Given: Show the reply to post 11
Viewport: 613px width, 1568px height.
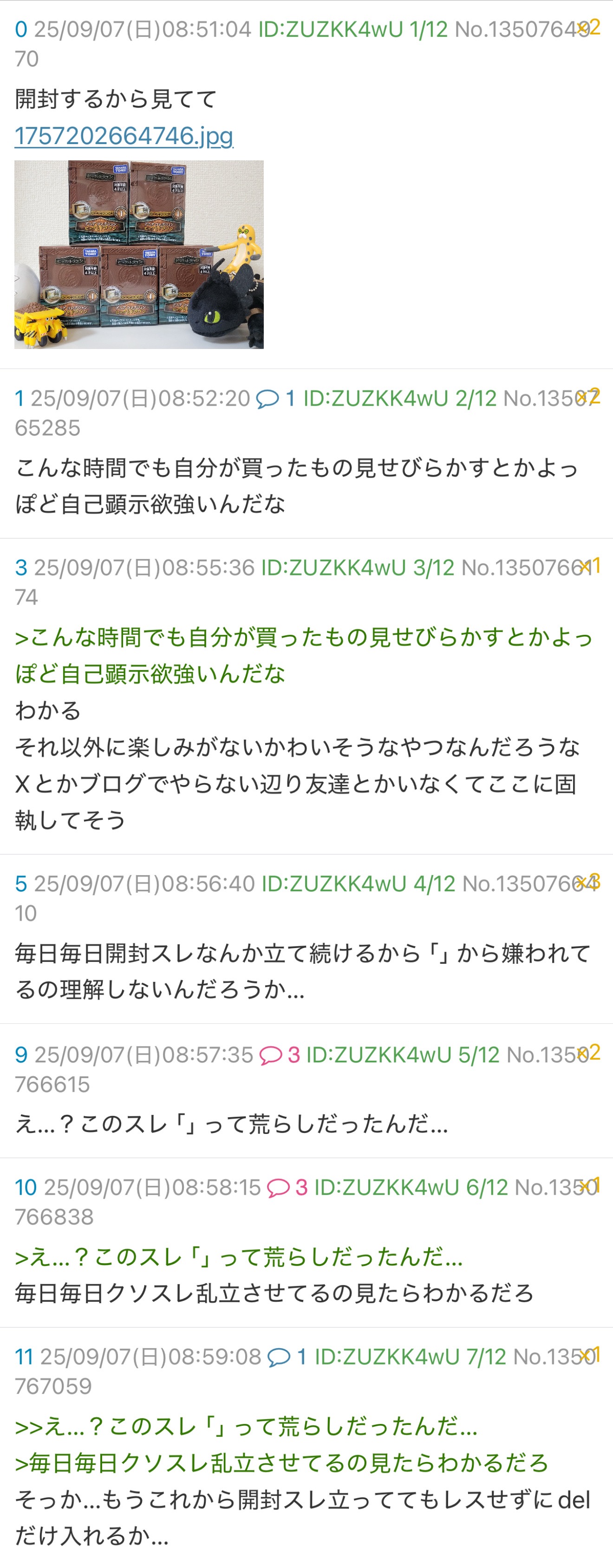Looking at the screenshot, I should (287, 1357).
